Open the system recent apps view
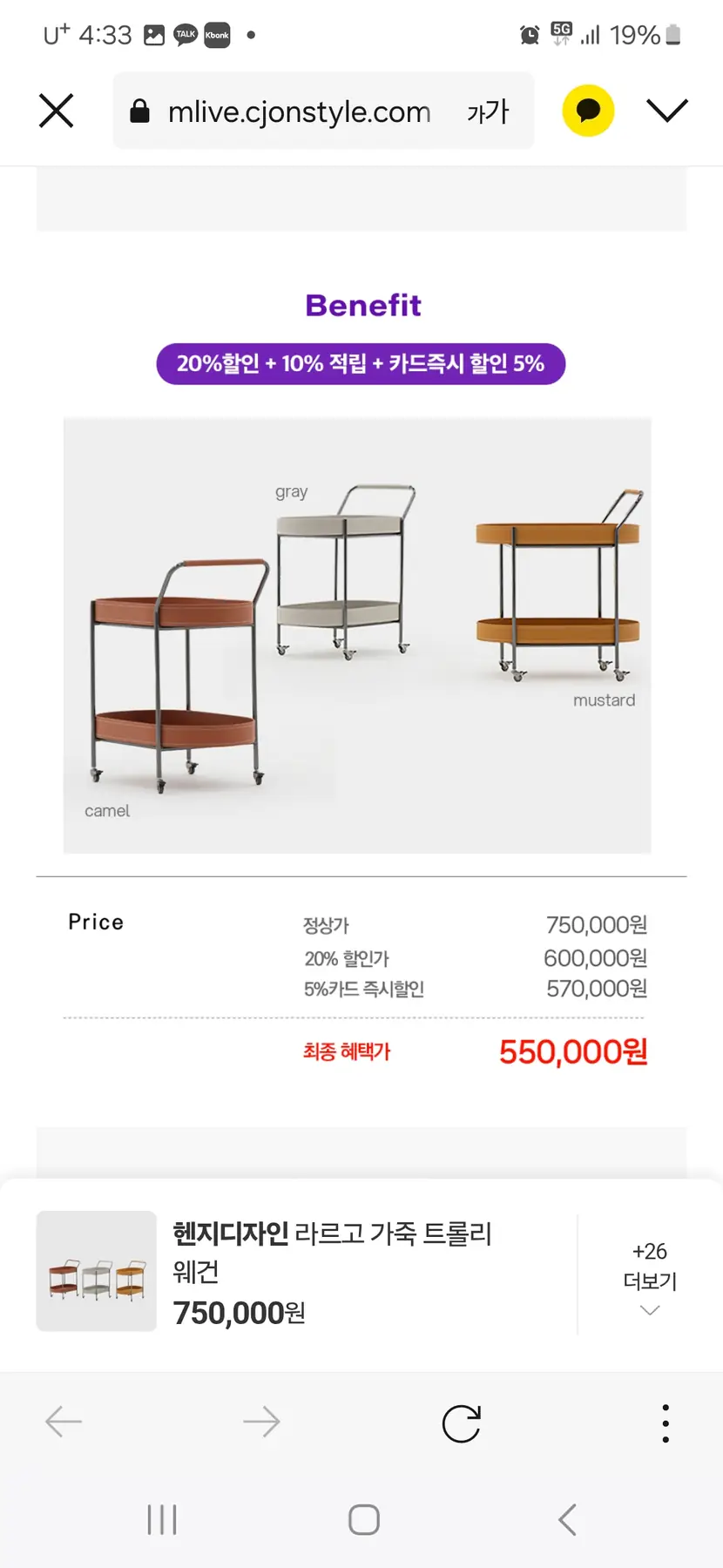 tap(162, 1519)
